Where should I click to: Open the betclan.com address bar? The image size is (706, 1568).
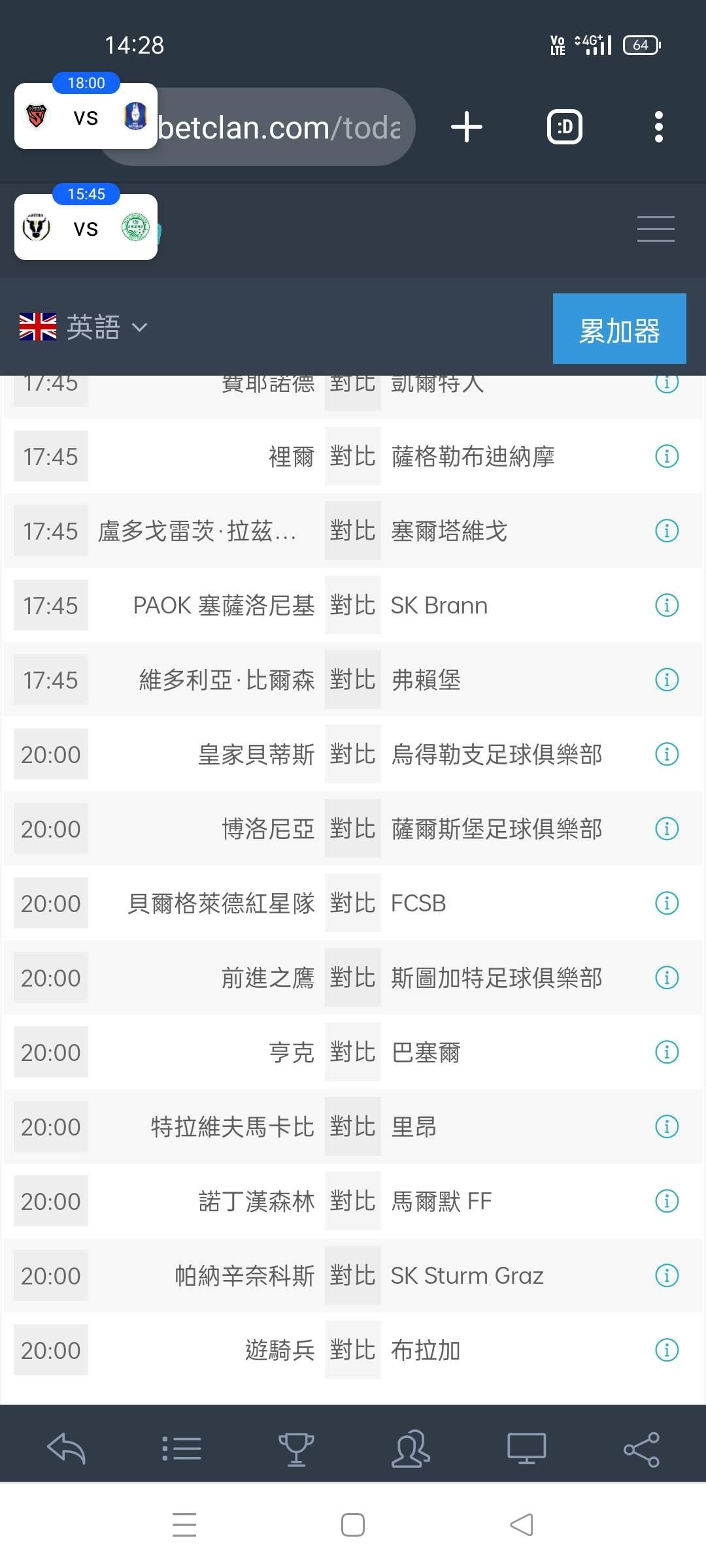point(281,127)
